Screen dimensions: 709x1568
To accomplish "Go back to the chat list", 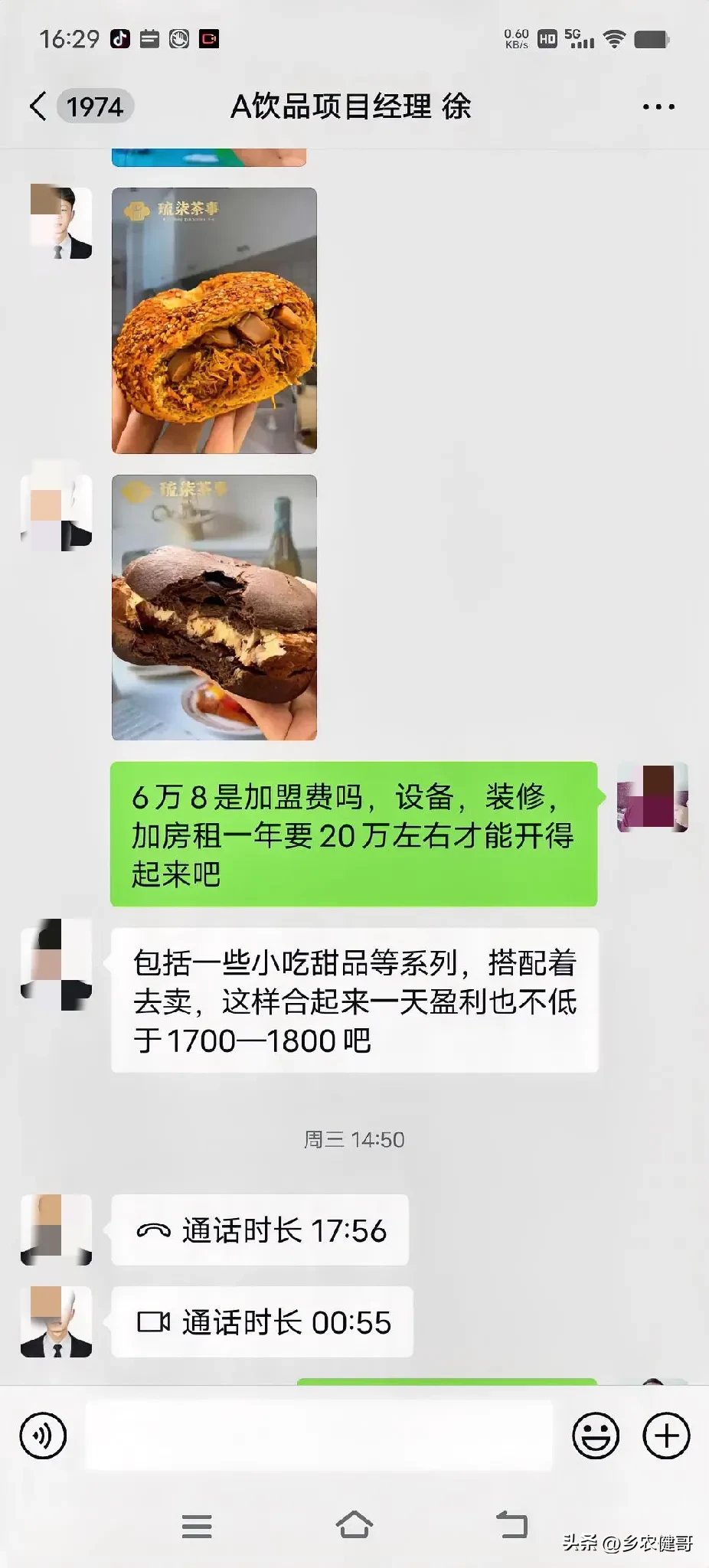I will point(38,106).
